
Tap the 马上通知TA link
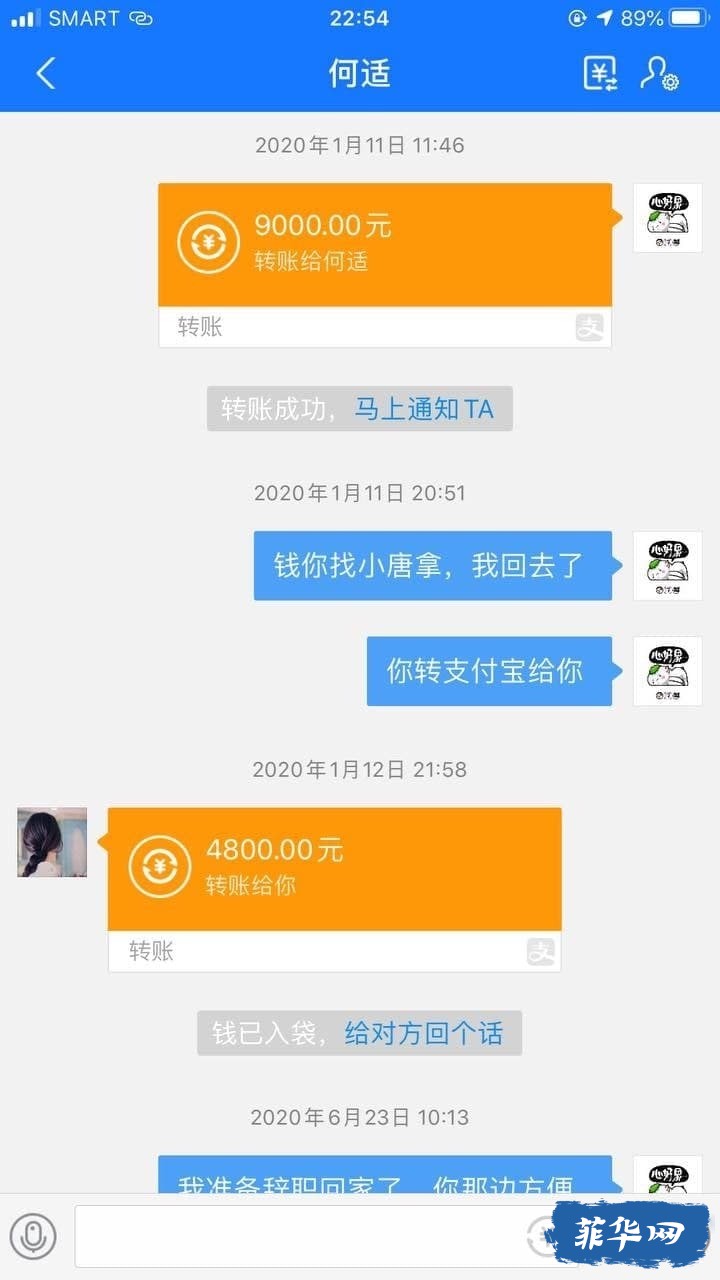424,409
